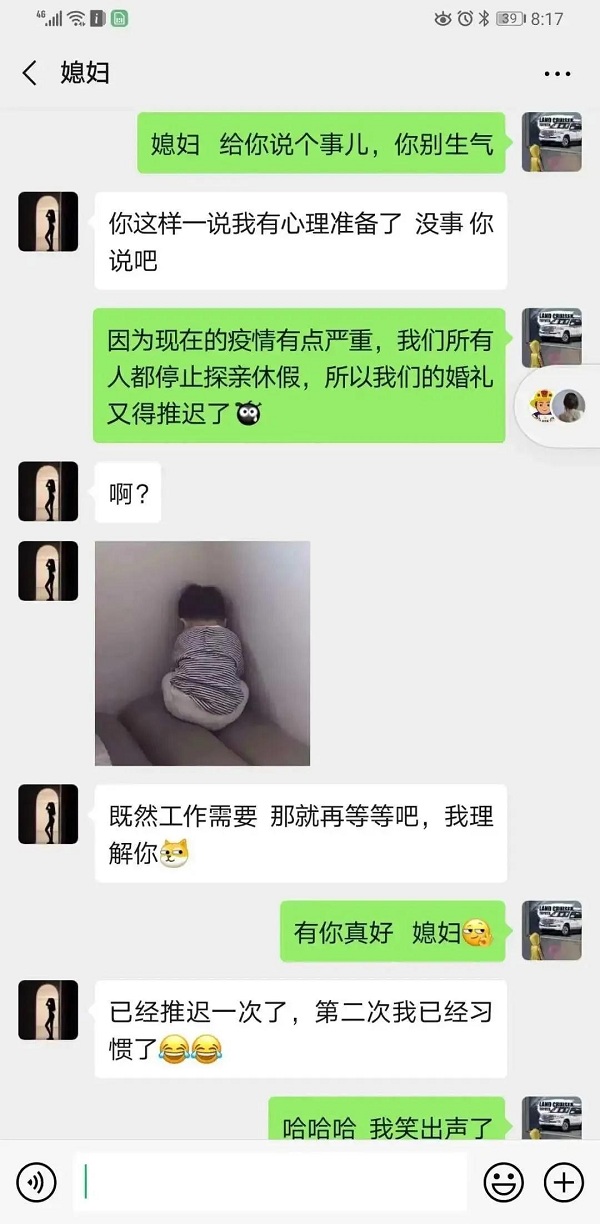
Task: Open the silhouette avatar beside 啊？
Action: [48, 491]
